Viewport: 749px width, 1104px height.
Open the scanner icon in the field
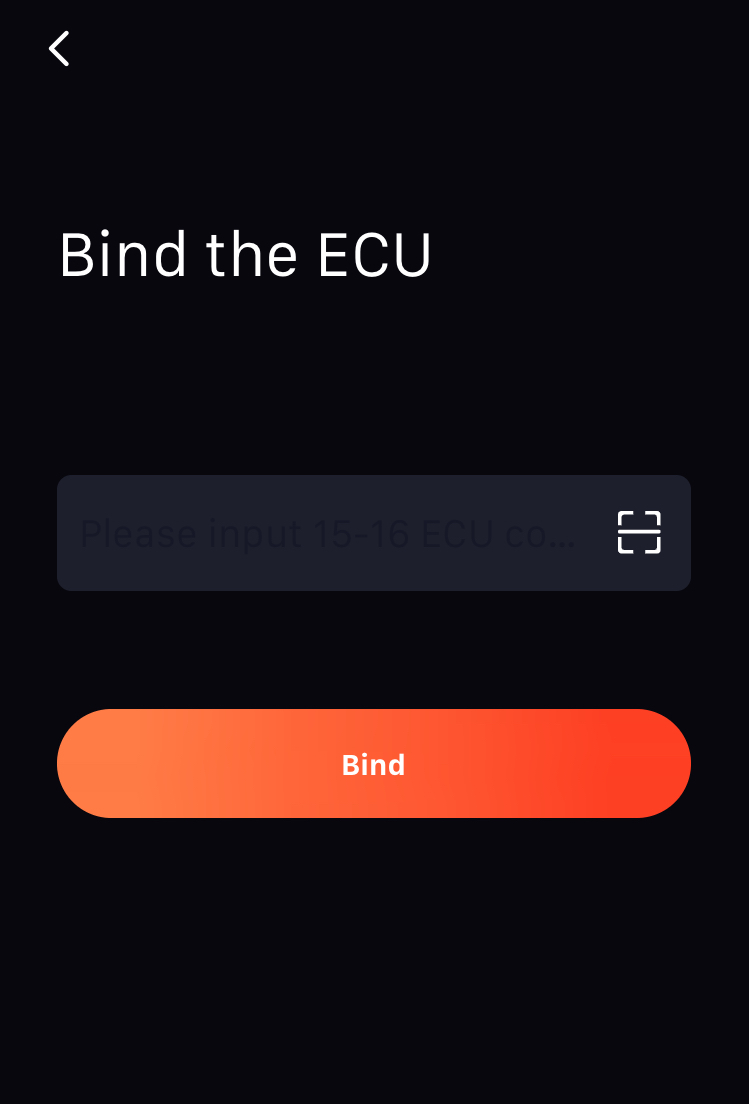click(639, 532)
